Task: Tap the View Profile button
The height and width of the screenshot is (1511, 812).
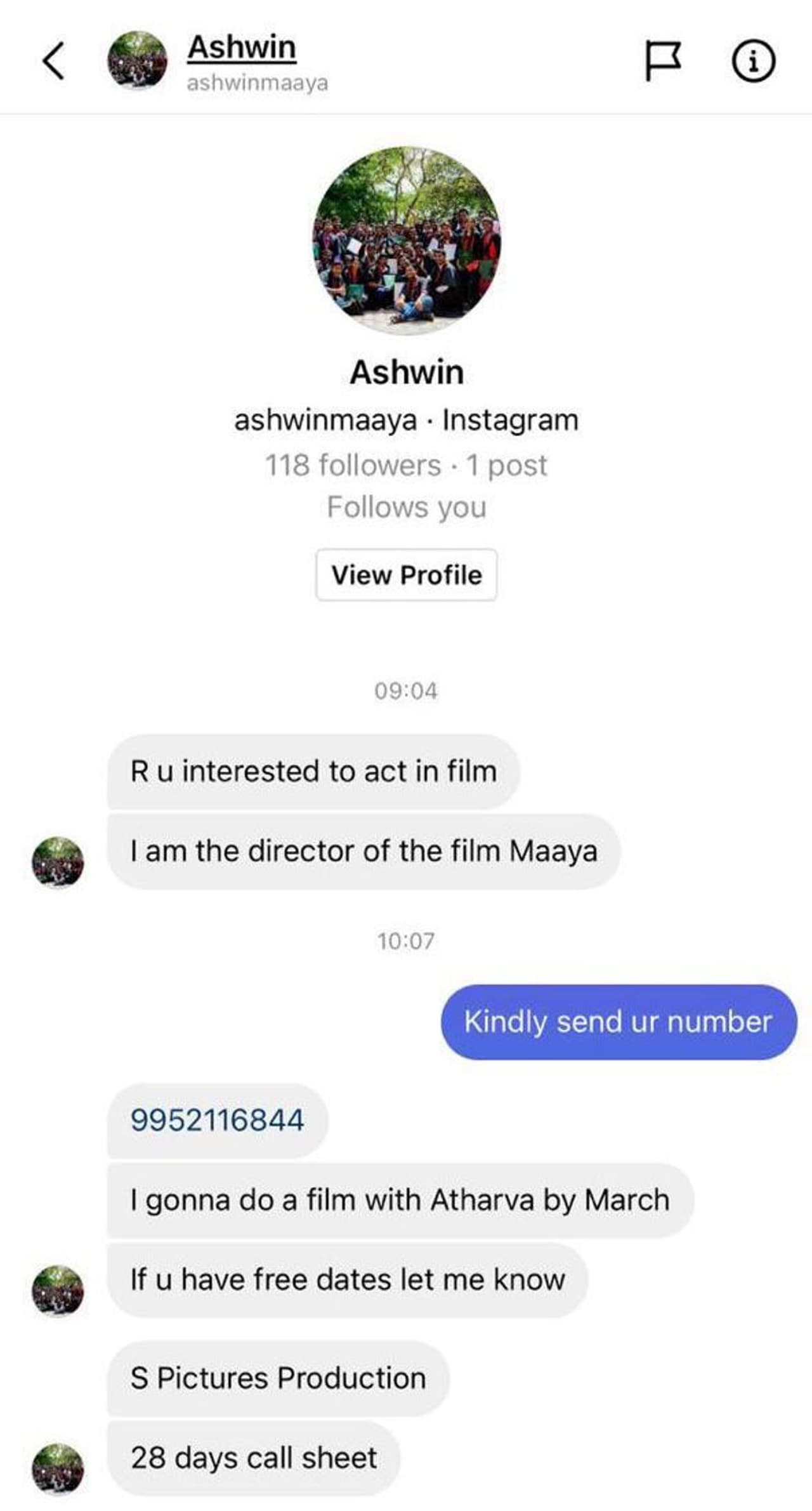Action: click(x=406, y=575)
